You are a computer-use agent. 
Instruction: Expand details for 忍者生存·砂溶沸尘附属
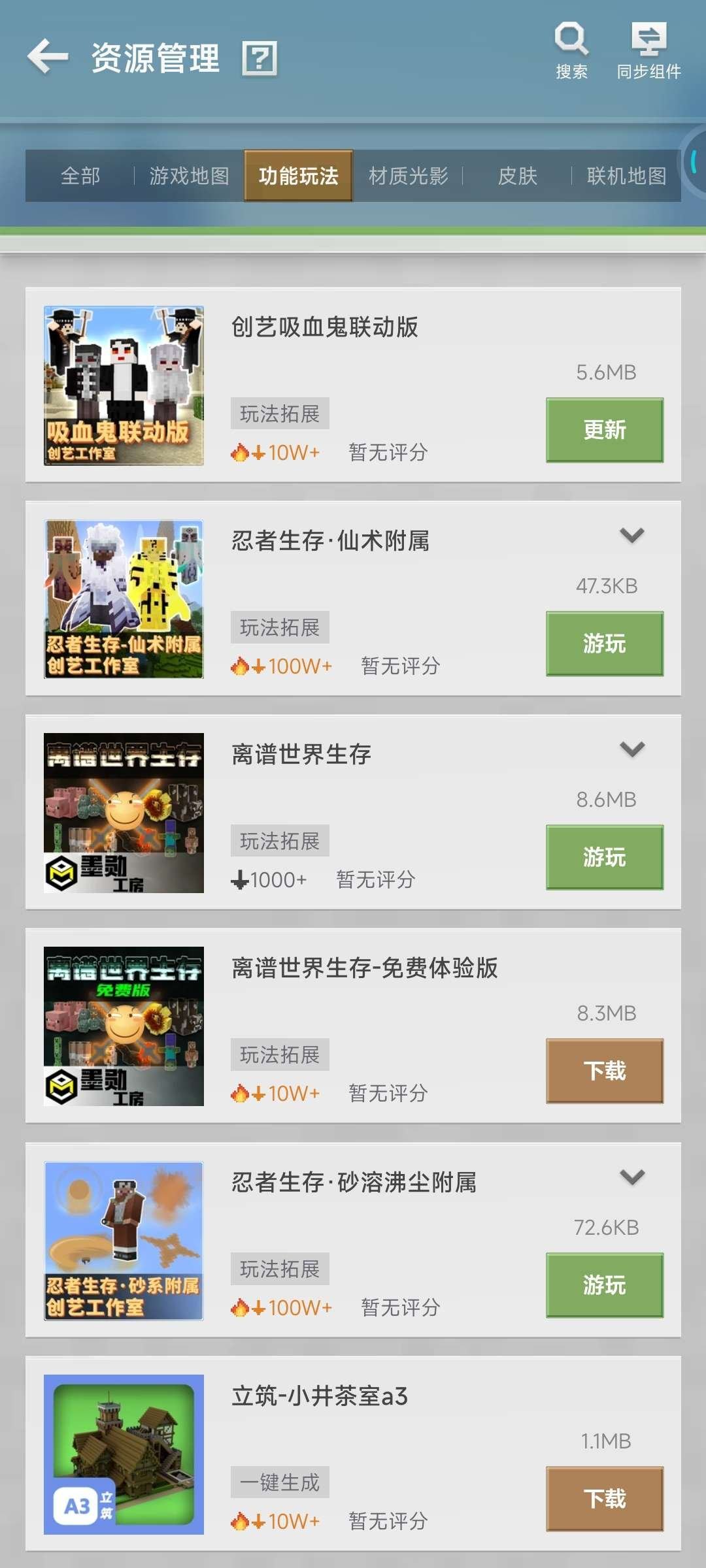point(630,1175)
